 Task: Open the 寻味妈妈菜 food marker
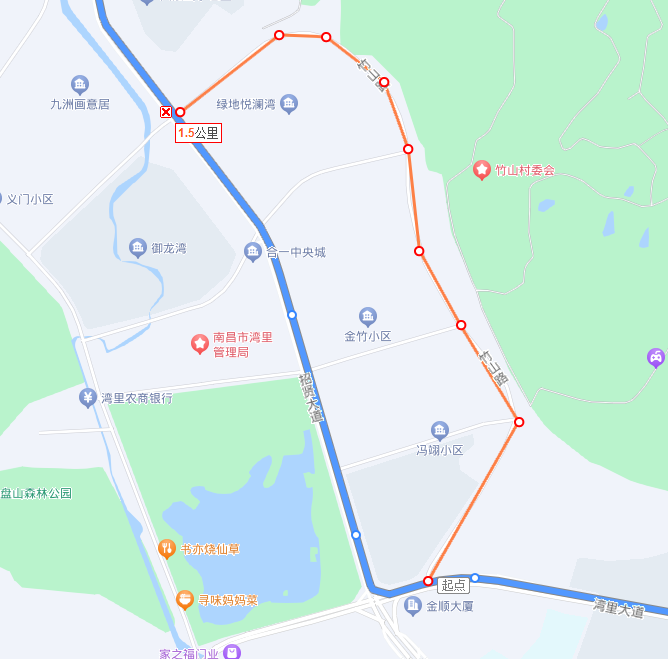(x=185, y=599)
